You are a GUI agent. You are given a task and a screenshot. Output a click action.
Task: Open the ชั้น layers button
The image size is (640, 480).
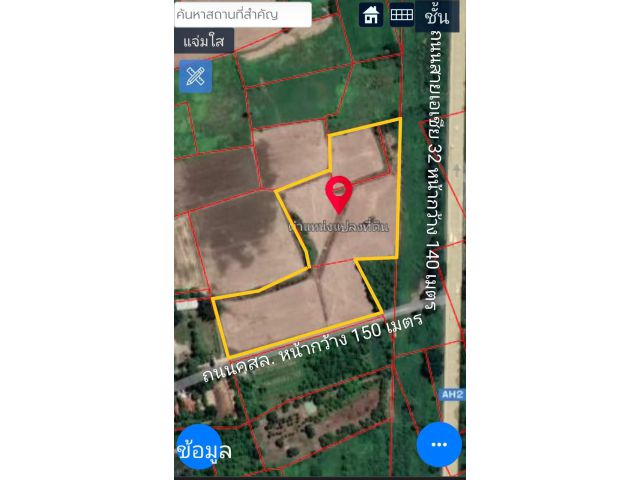click(436, 17)
